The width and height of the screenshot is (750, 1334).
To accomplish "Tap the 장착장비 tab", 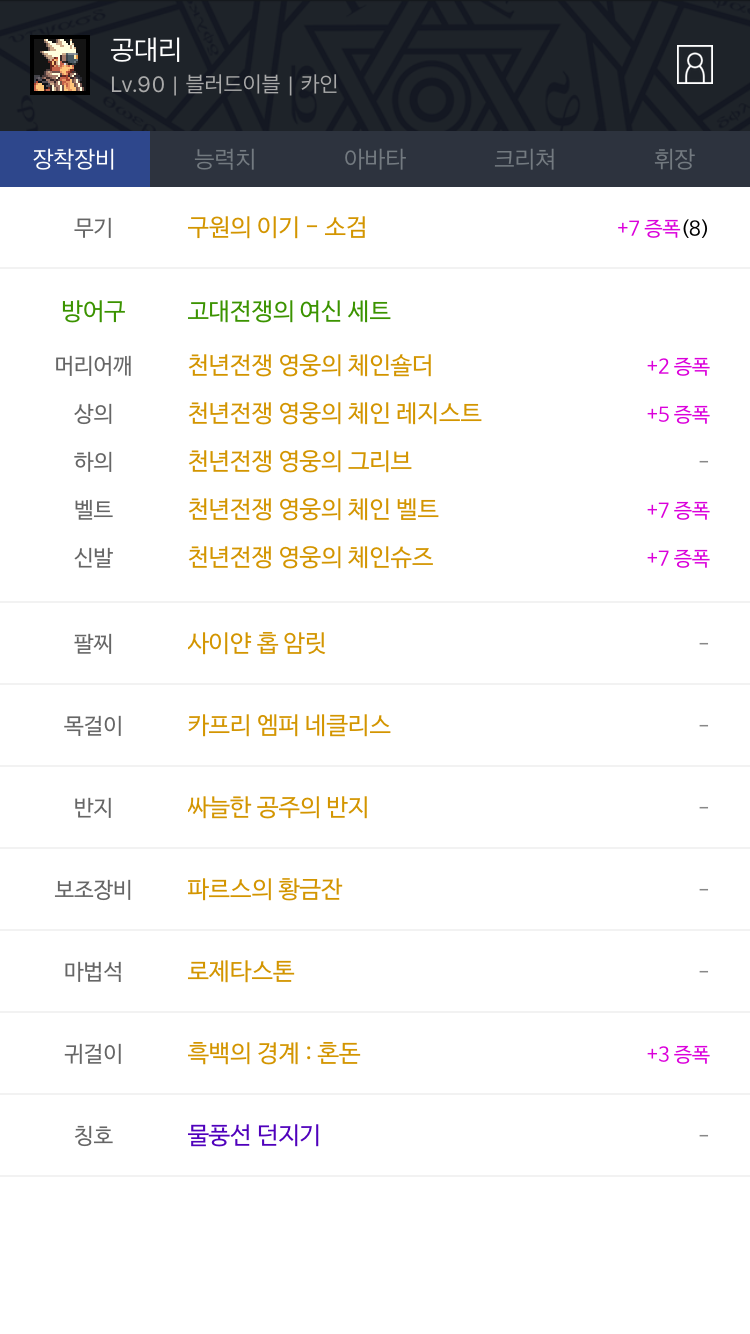I will click(x=75, y=159).
